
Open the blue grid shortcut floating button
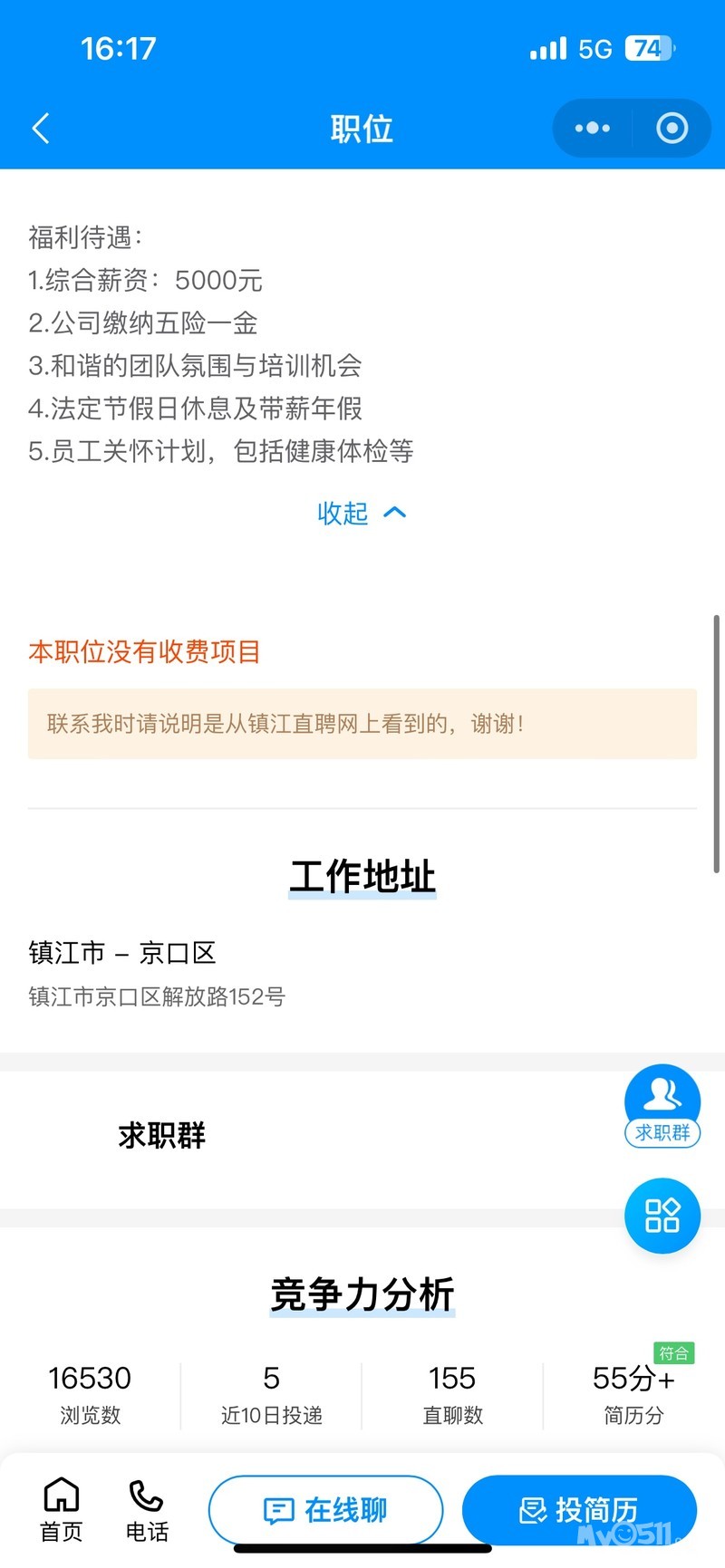pyautogui.click(x=662, y=1216)
